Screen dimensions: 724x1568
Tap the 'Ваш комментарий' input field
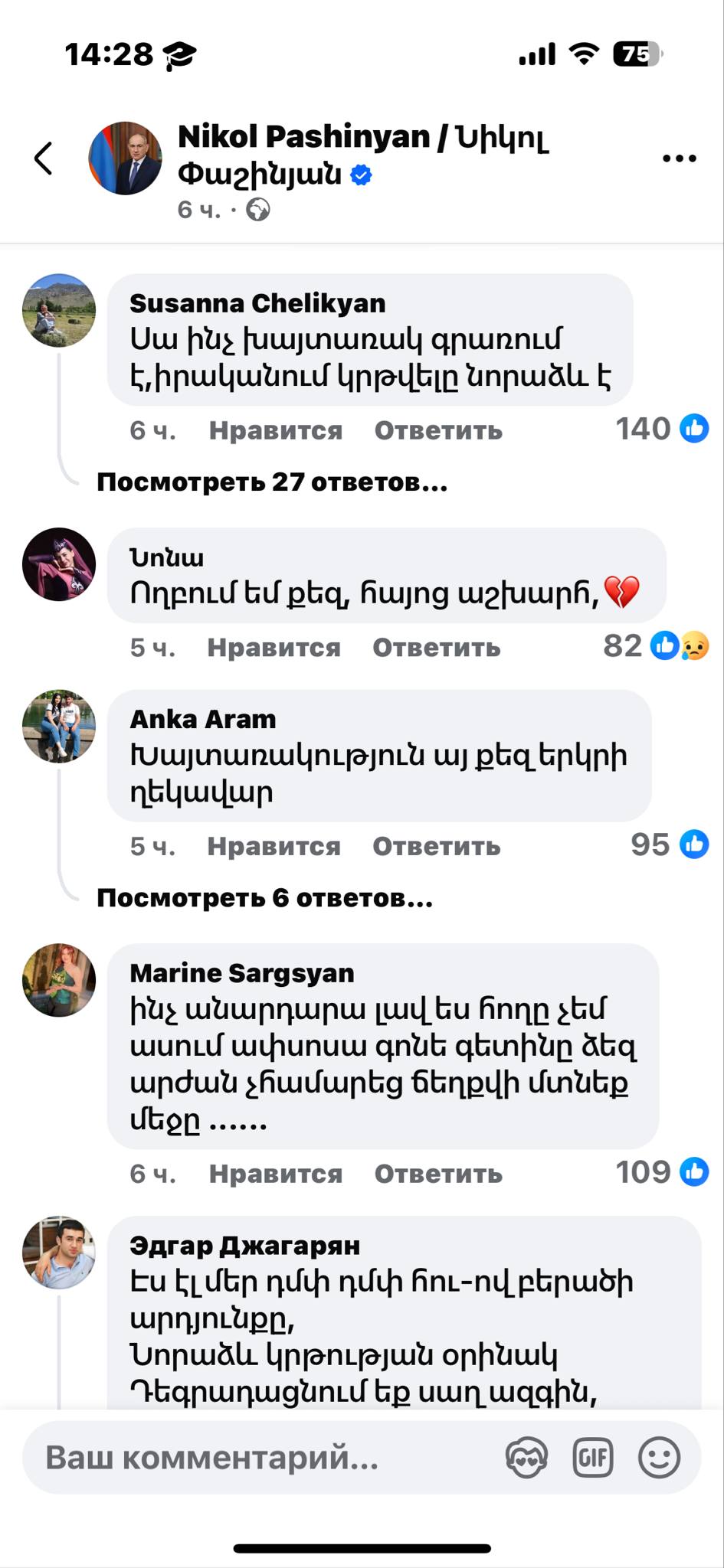[x=260, y=1458]
